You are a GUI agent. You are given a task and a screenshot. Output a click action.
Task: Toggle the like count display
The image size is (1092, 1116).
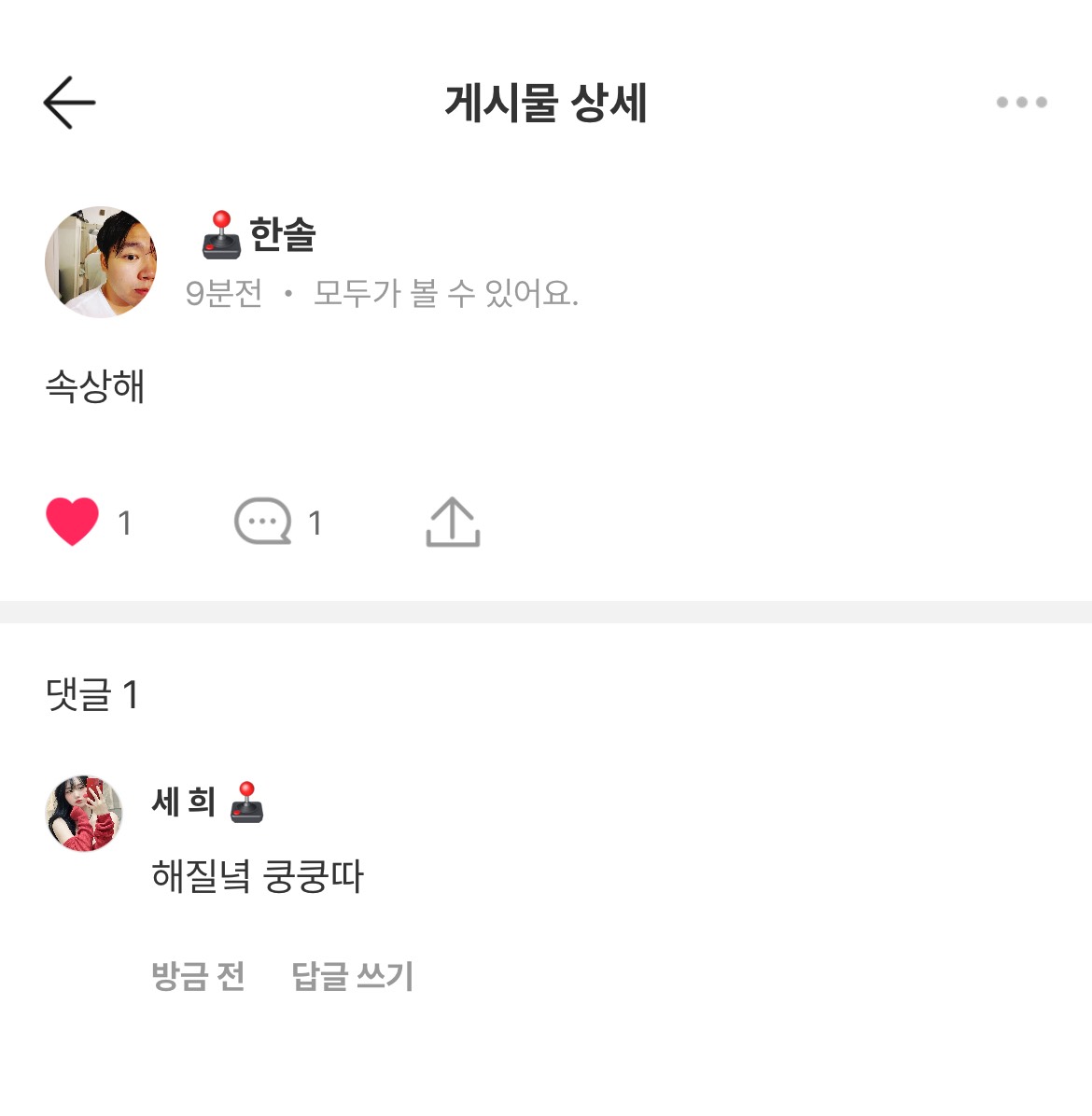tap(122, 523)
